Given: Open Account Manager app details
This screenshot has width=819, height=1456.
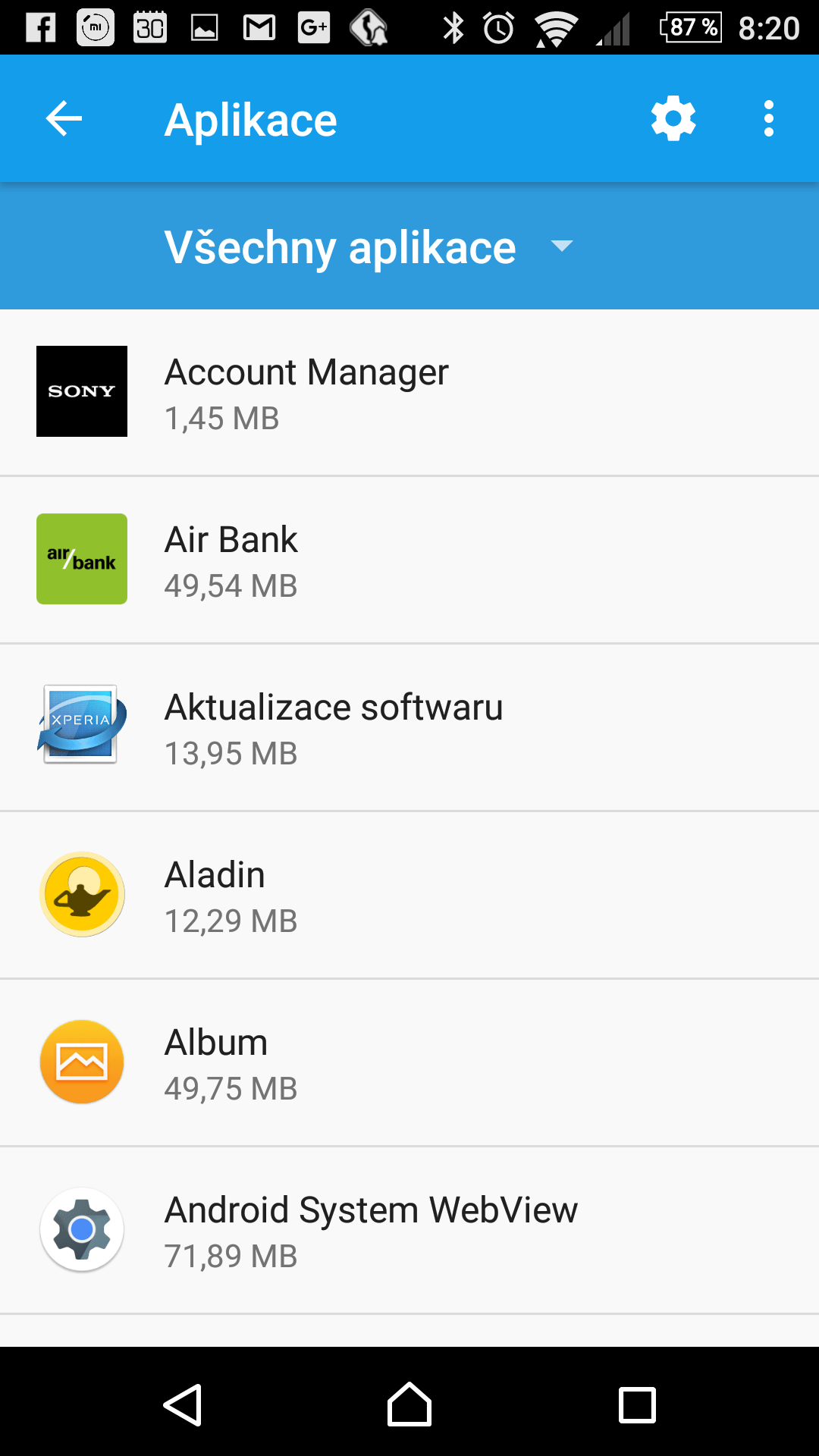Looking at the screenshot, I should [409, 393].
